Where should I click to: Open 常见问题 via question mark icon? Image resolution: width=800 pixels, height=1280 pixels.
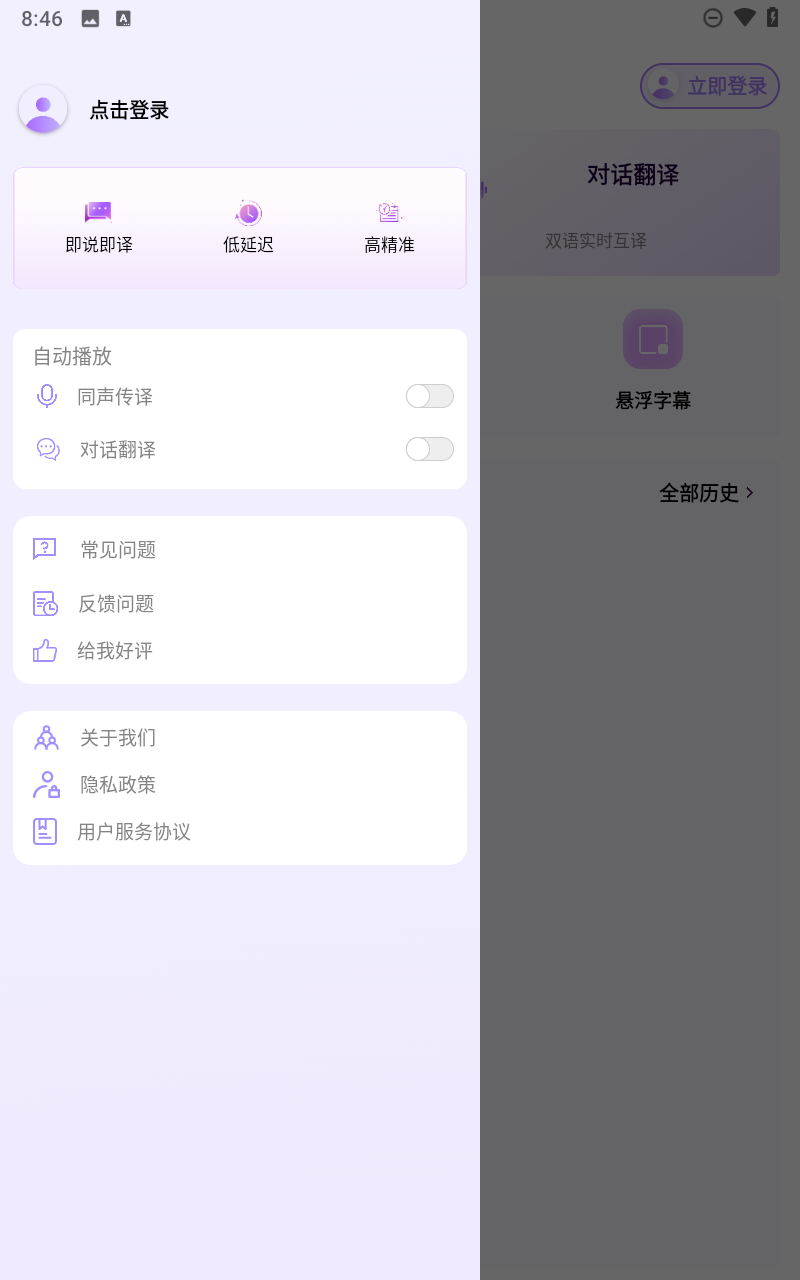point(44,548)
